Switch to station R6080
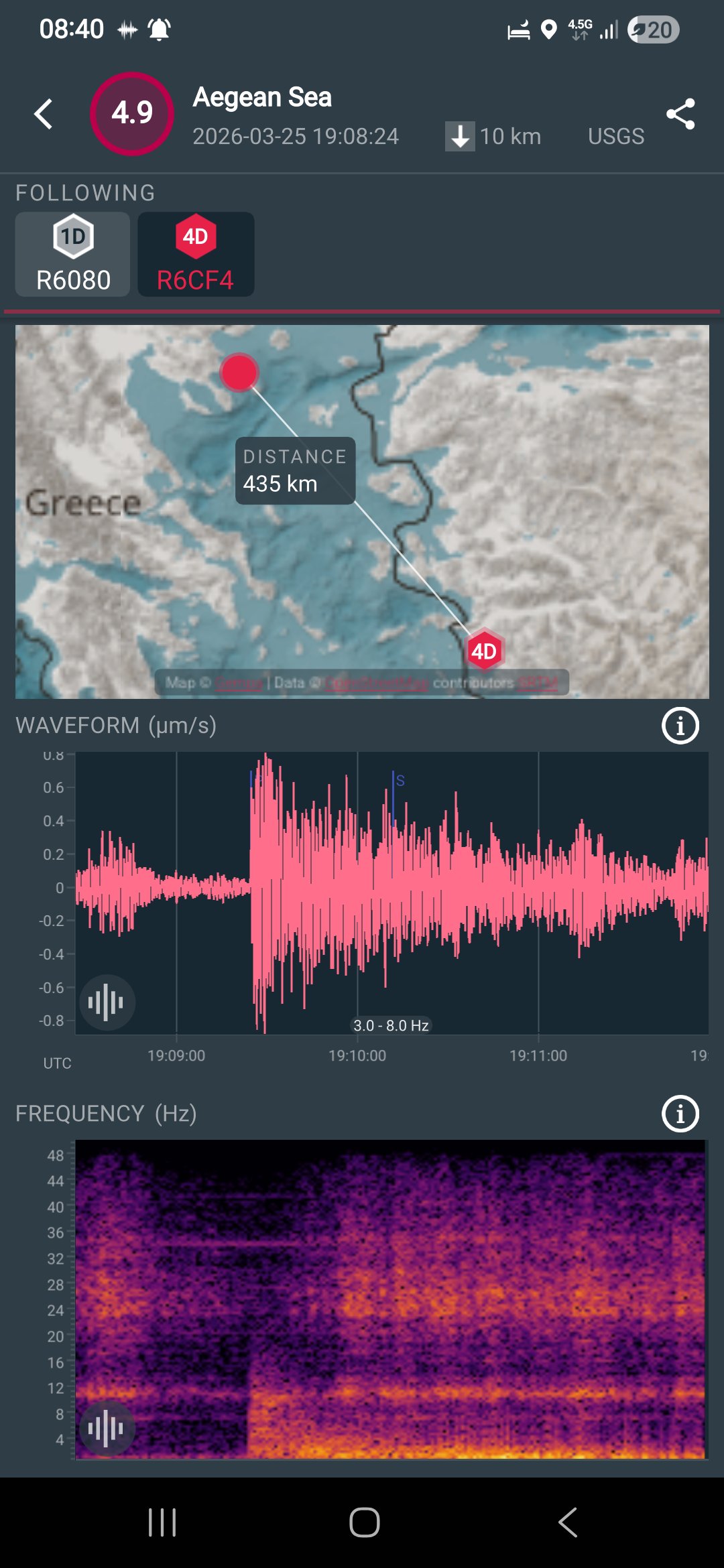This screenshot has width=724, height=1568. click(73, 255)
